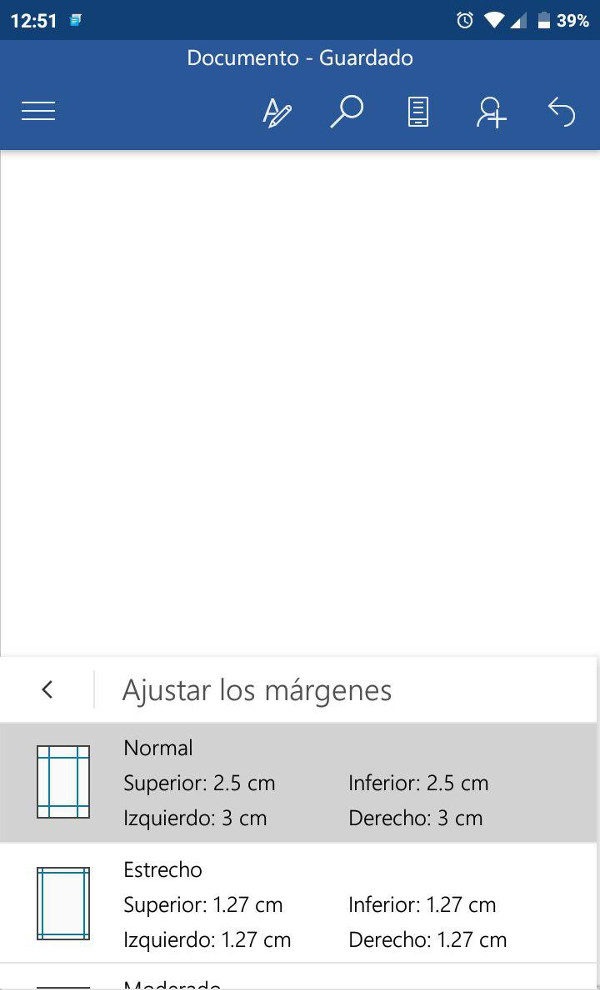This screenshot has height=990, width=600.
Task: Choose the Estrecho margins option
Action: 300,903
